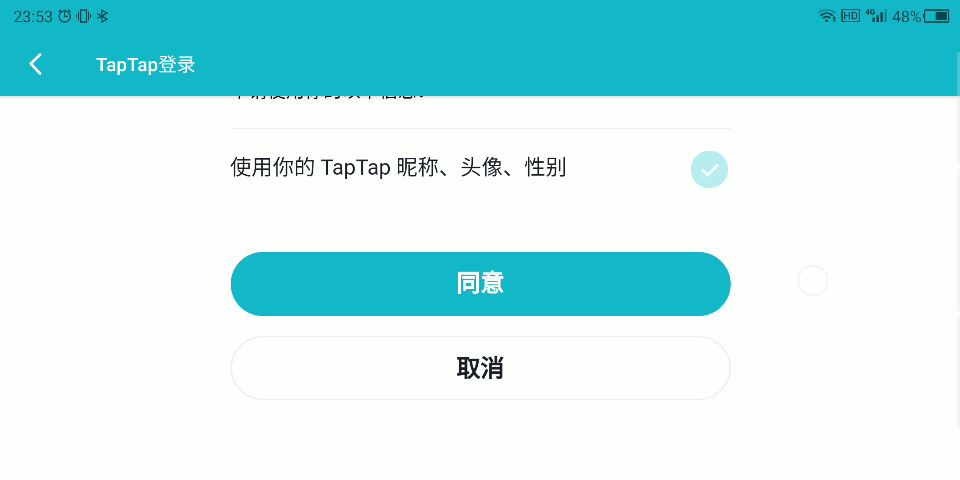Image resolution: width=960 pixels, height=480 pixels.
Task: Toggle the TapTap 昵称、头像、性别 checkbox
Action: pos(709,169)
